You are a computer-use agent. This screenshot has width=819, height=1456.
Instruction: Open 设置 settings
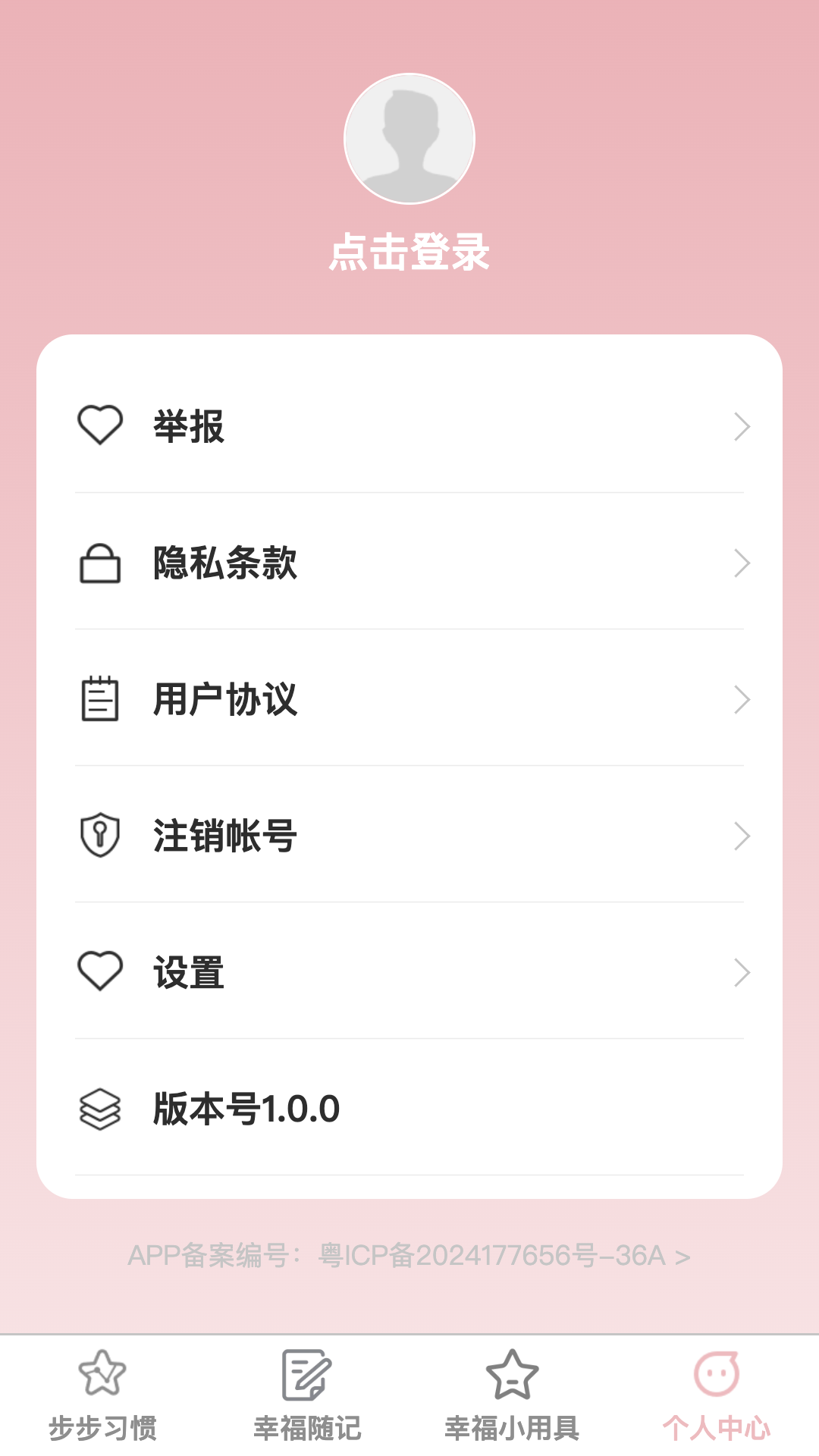tap(409, 972)
